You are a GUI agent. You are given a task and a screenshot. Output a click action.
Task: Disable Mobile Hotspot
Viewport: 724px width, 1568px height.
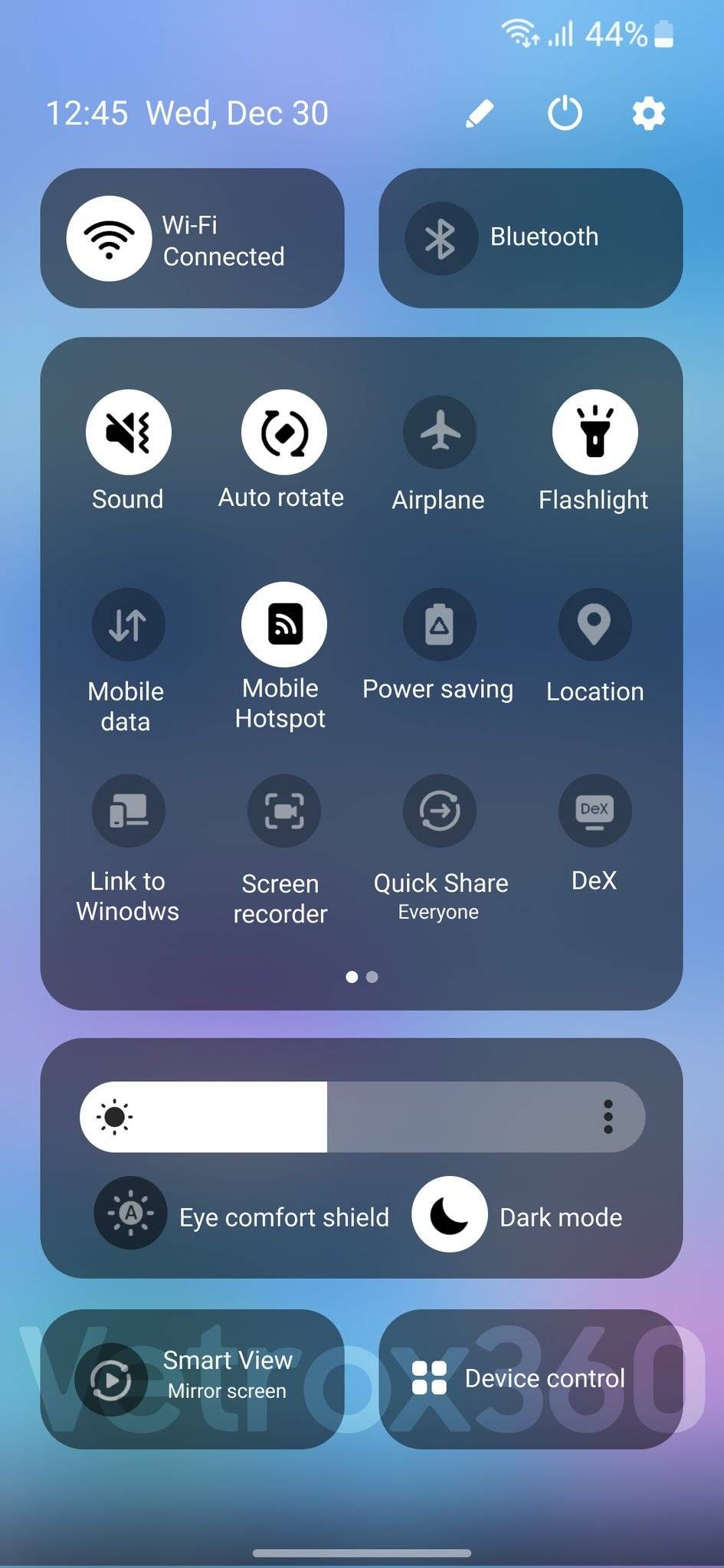tap(284, 624)
